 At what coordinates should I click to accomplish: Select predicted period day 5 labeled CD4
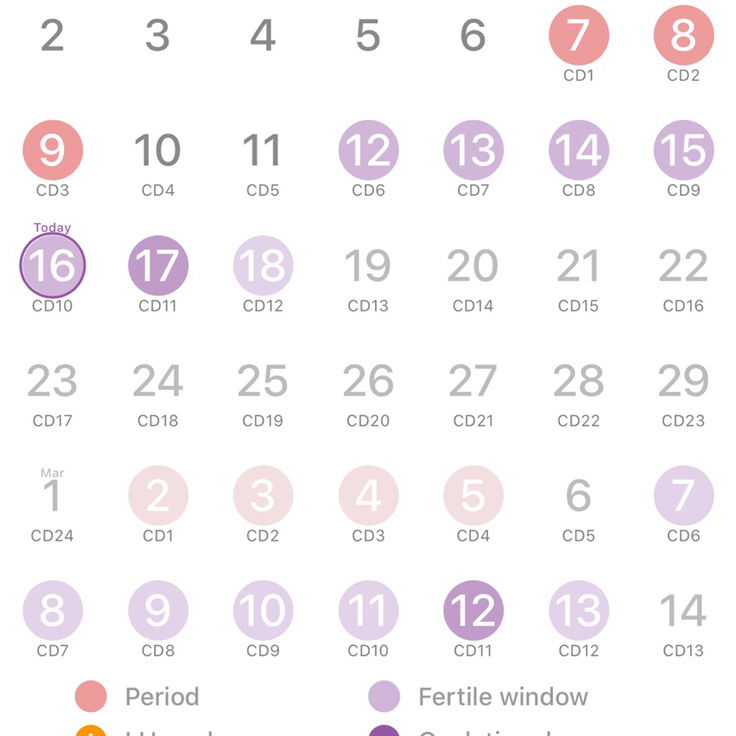[x=473, y=496]
